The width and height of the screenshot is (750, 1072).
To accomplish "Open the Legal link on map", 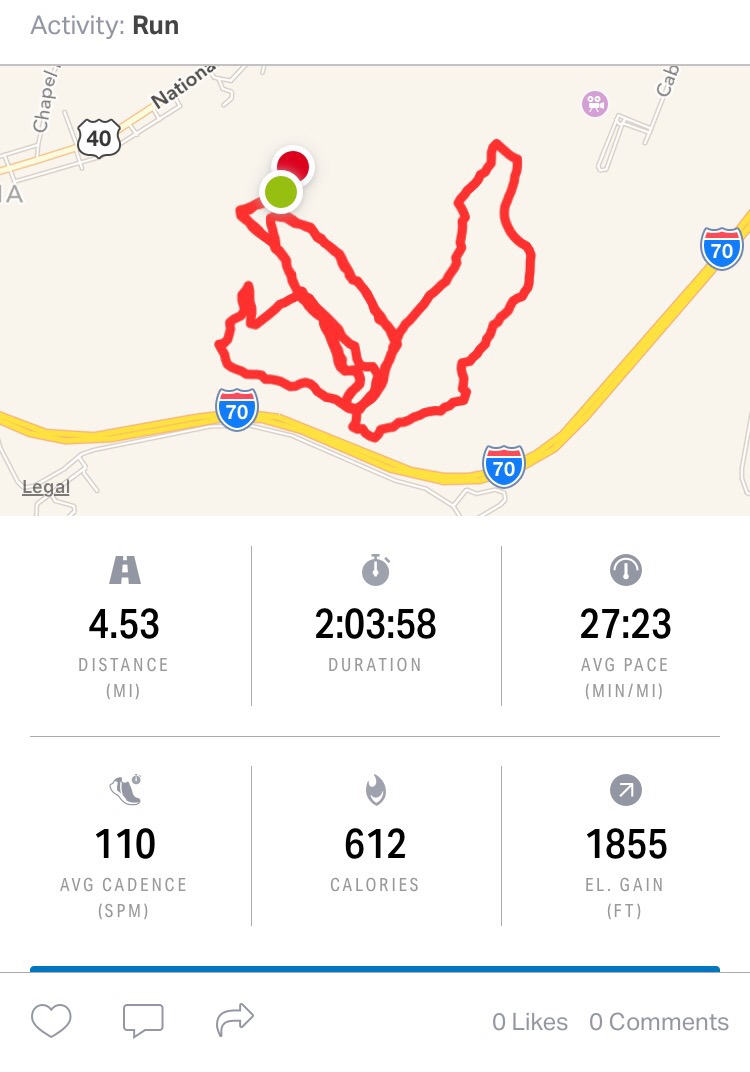I will point(46,487).
